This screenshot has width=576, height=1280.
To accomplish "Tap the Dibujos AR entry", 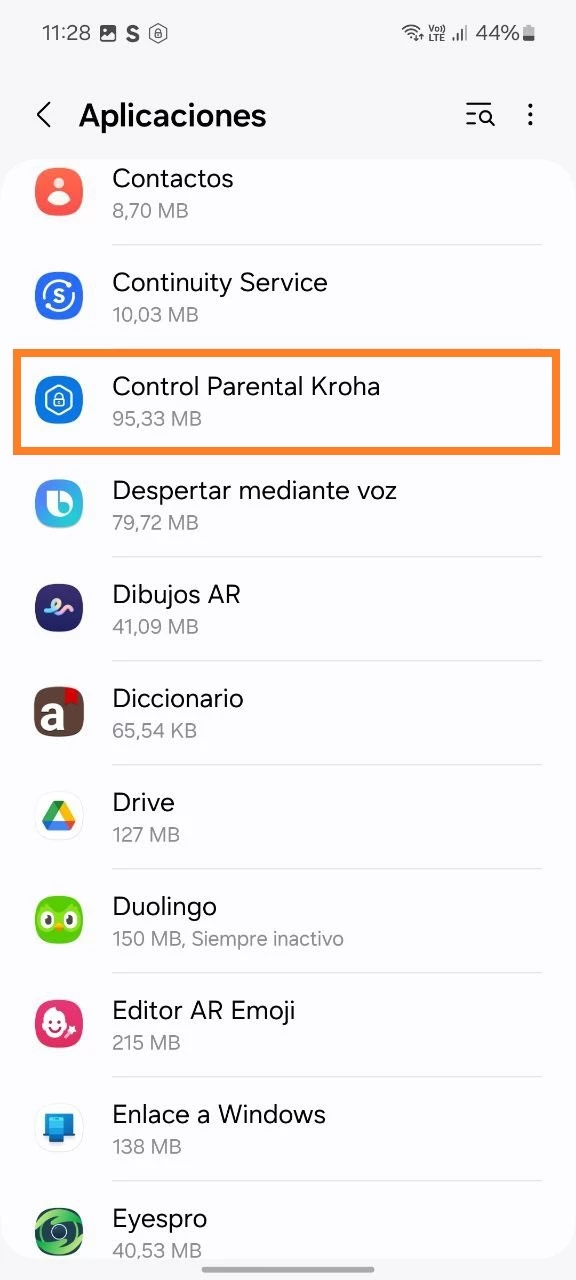I will 288,609.
